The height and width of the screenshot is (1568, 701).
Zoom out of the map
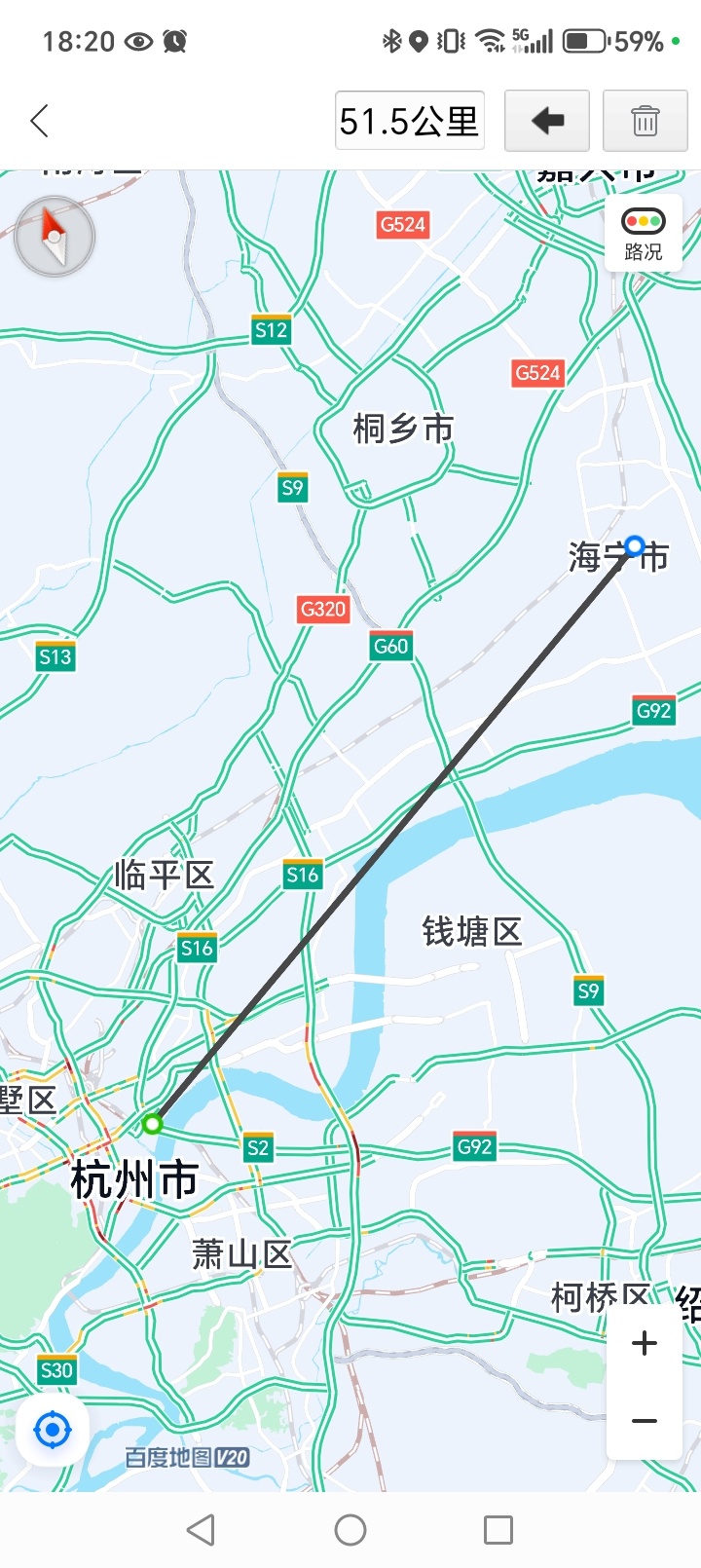(x=644, y=1421)
